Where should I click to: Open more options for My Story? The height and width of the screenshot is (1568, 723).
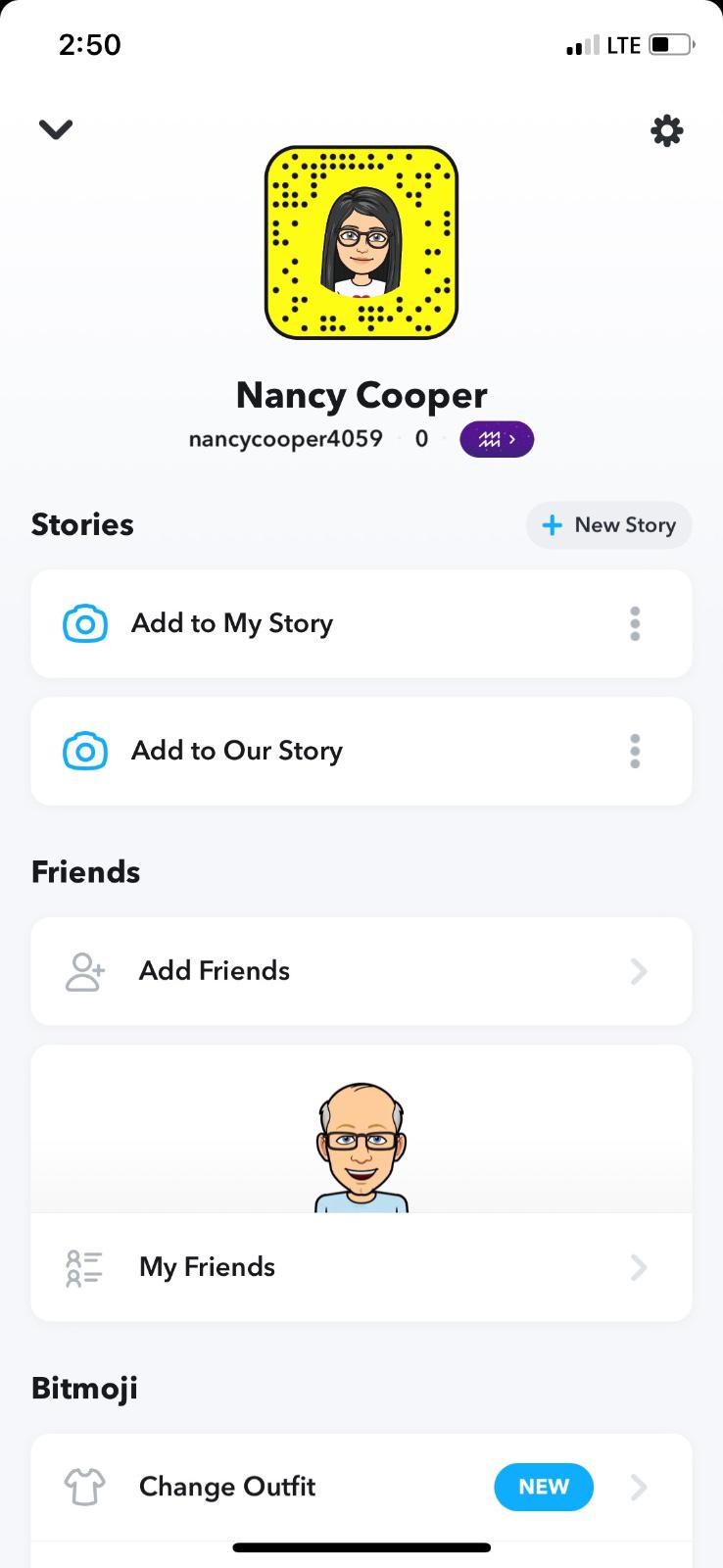pos(635,623)
